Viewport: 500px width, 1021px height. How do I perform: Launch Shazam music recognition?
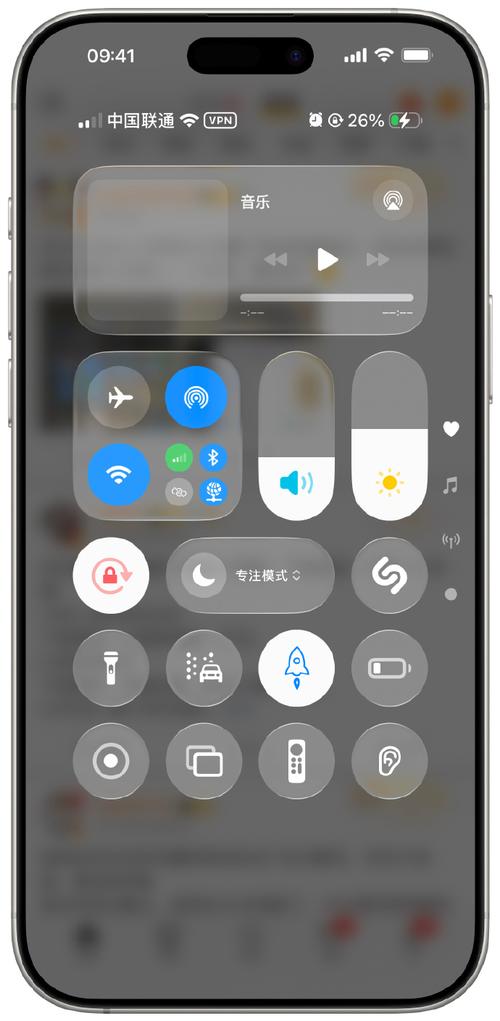tap(389, 575)
